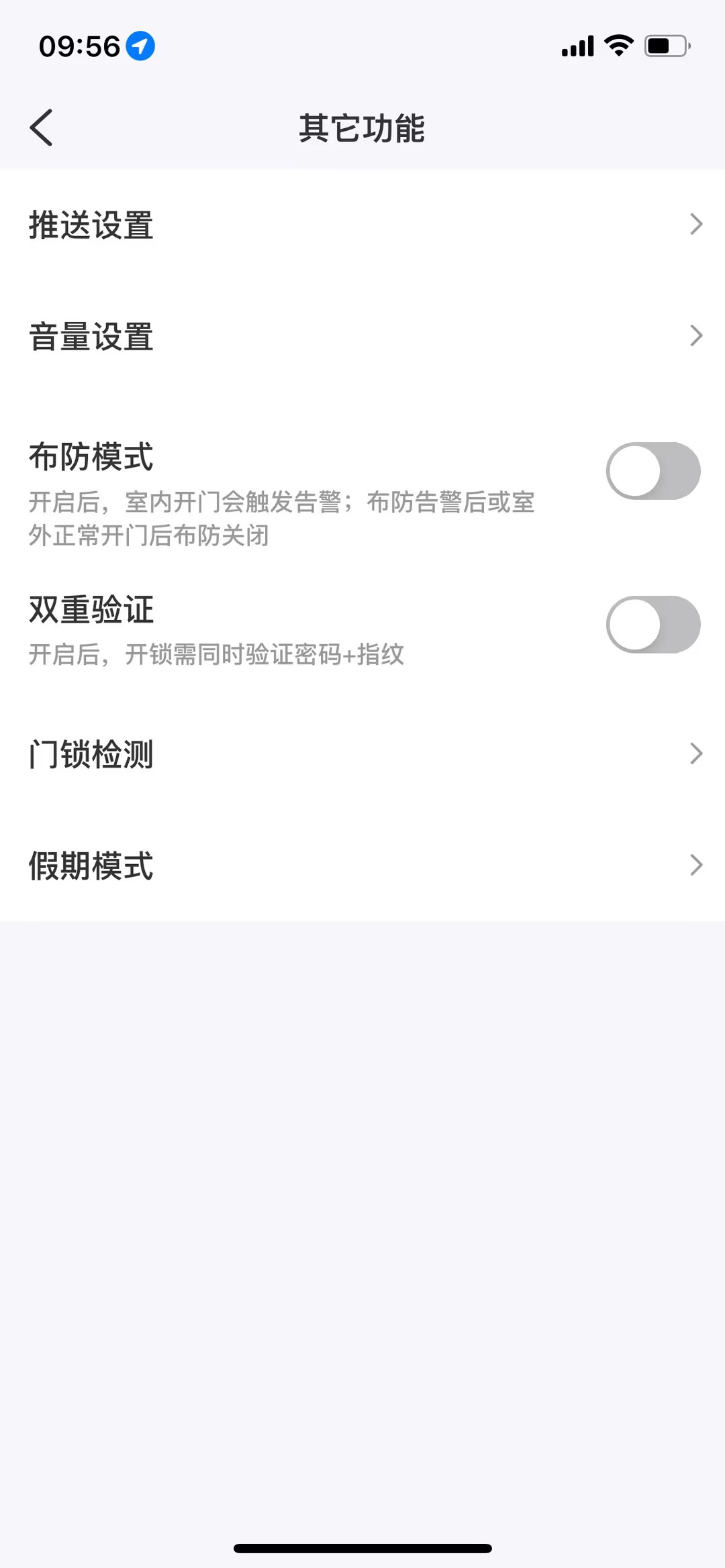The height and width of the screenshot is (1568, 725).
Task: Open 门锁检测 (lock check)
Action: click(x=362, y=754)
